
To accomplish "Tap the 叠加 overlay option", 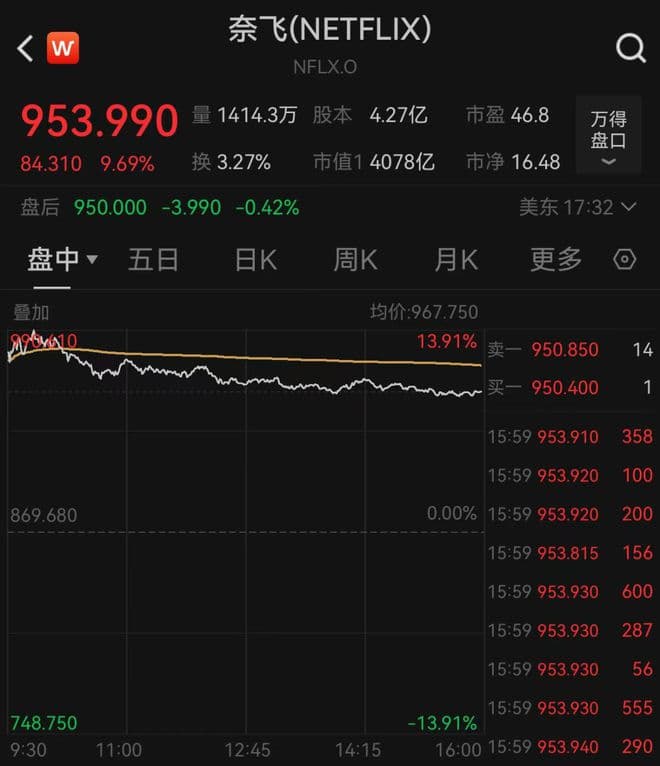I will click(x=30, y=312).
